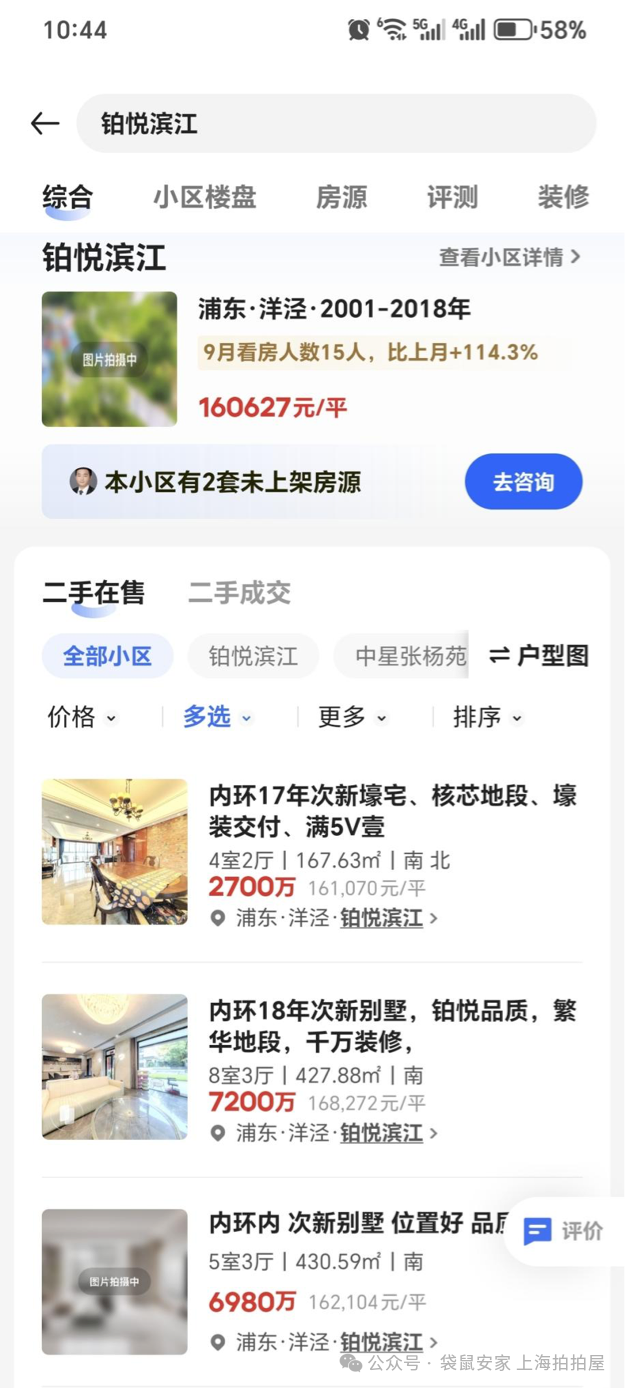Open the 排序 sorting dropdown
Image resolution: width=625 pixels, height=1388 pixels.
[487, 717]
